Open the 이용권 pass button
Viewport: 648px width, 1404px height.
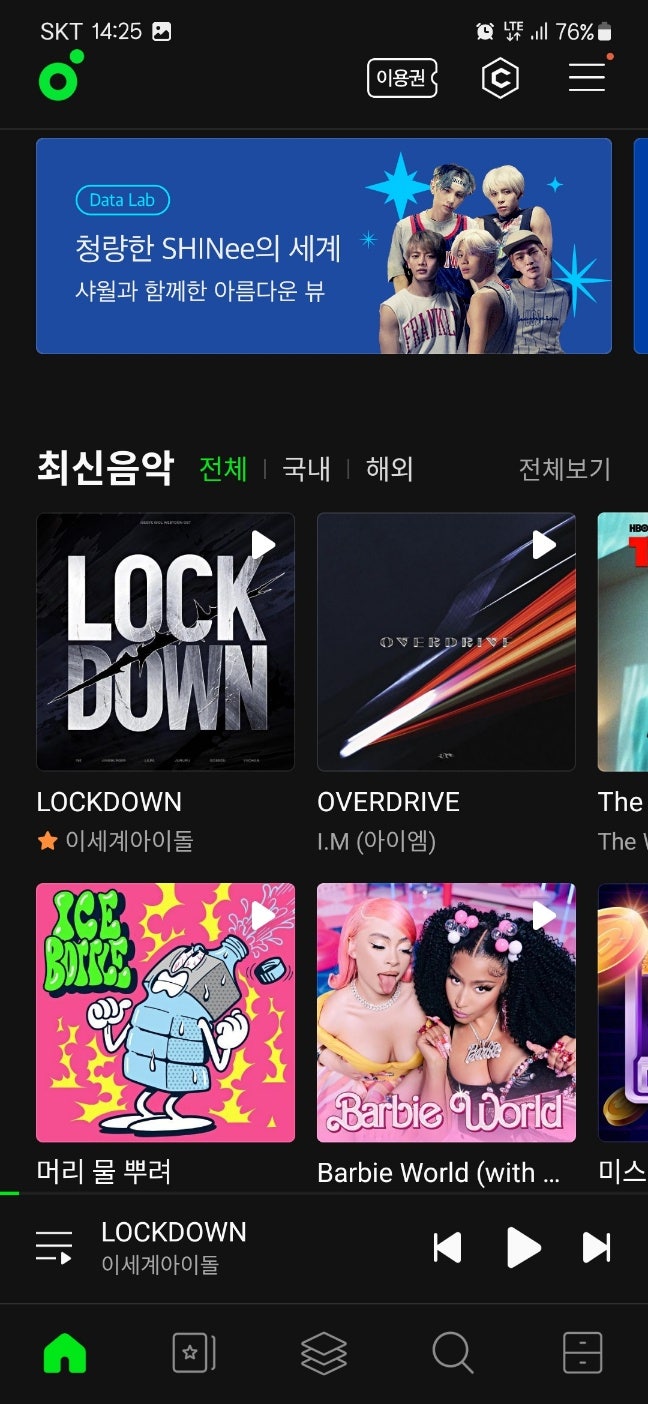pyautogui.click(x=402, y=78)
